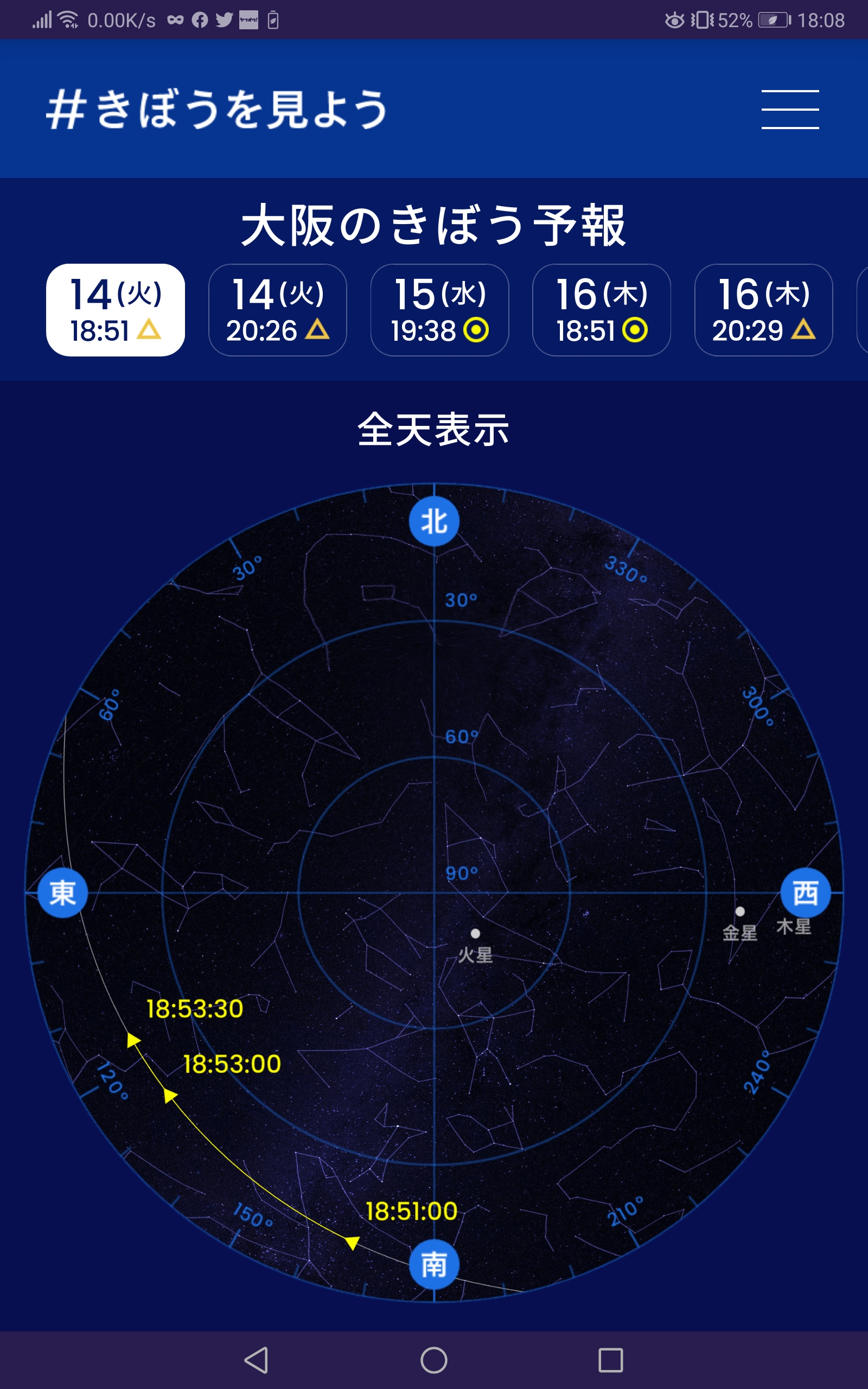Select the 14 (火) 20:26 forecast
Screen dimensions: 868x1389
coord(277,310)
